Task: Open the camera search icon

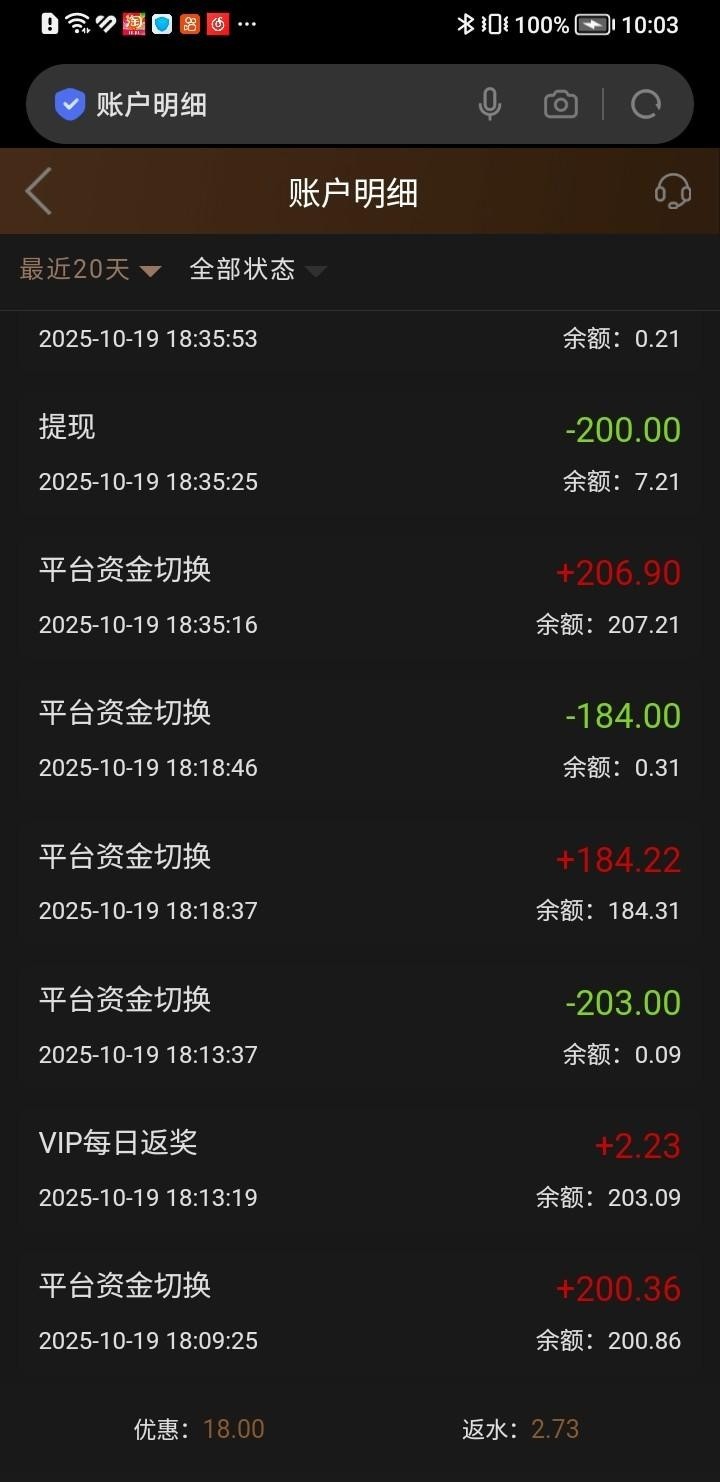Action: coord(560,103)
